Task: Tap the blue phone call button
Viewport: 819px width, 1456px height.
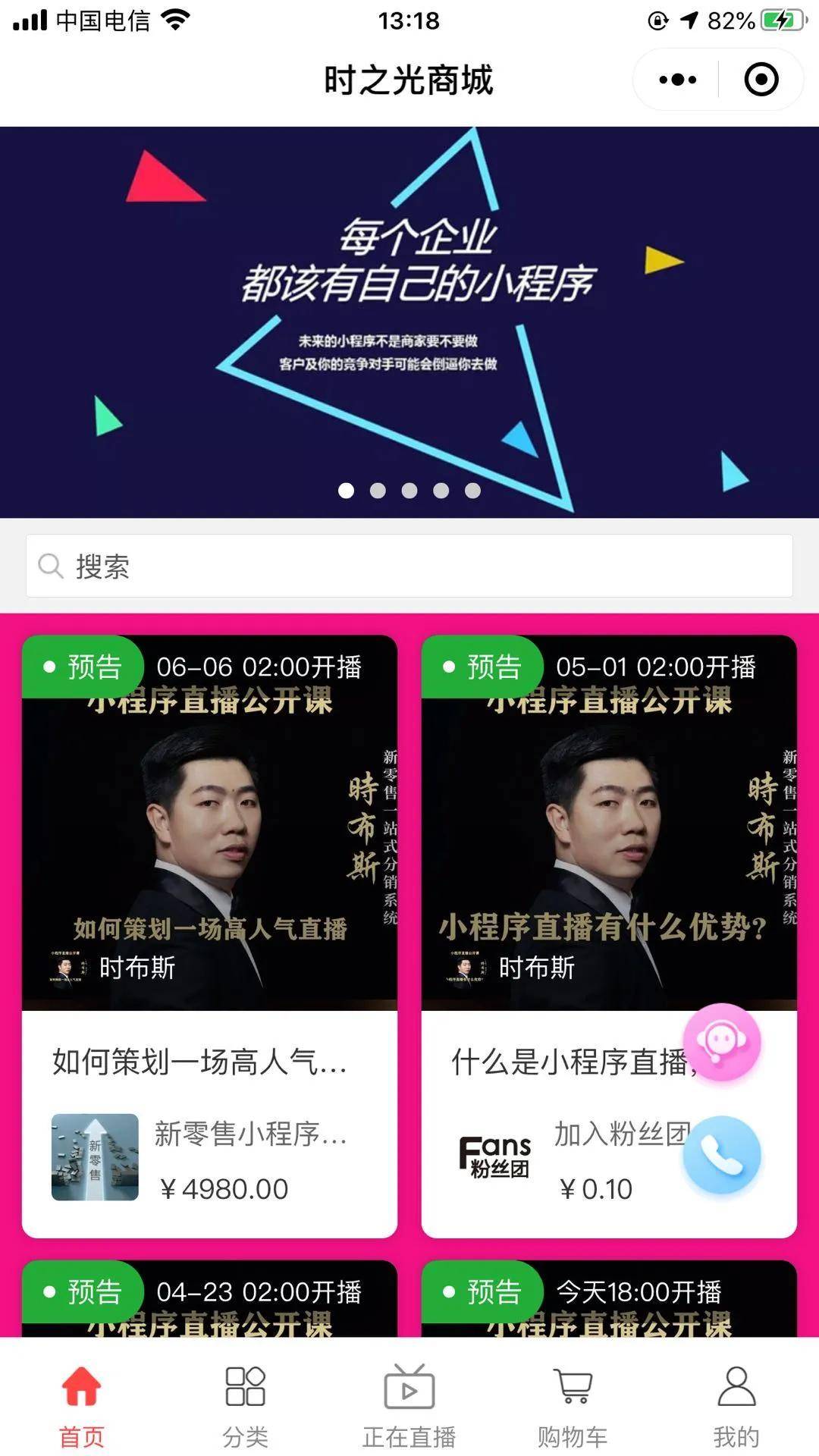Action: point(721,1154)
